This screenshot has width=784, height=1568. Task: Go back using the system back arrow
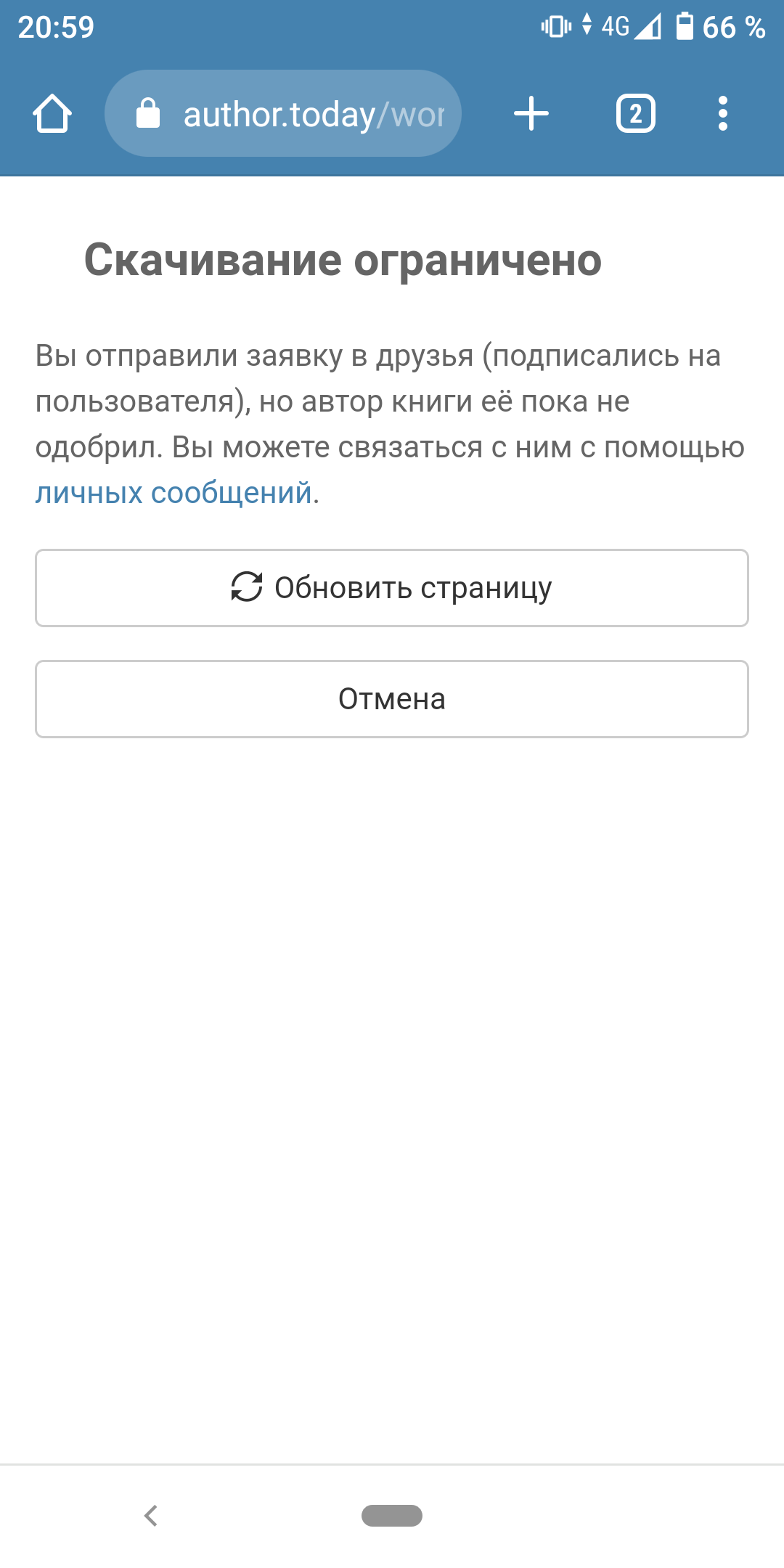(151, 1516)
